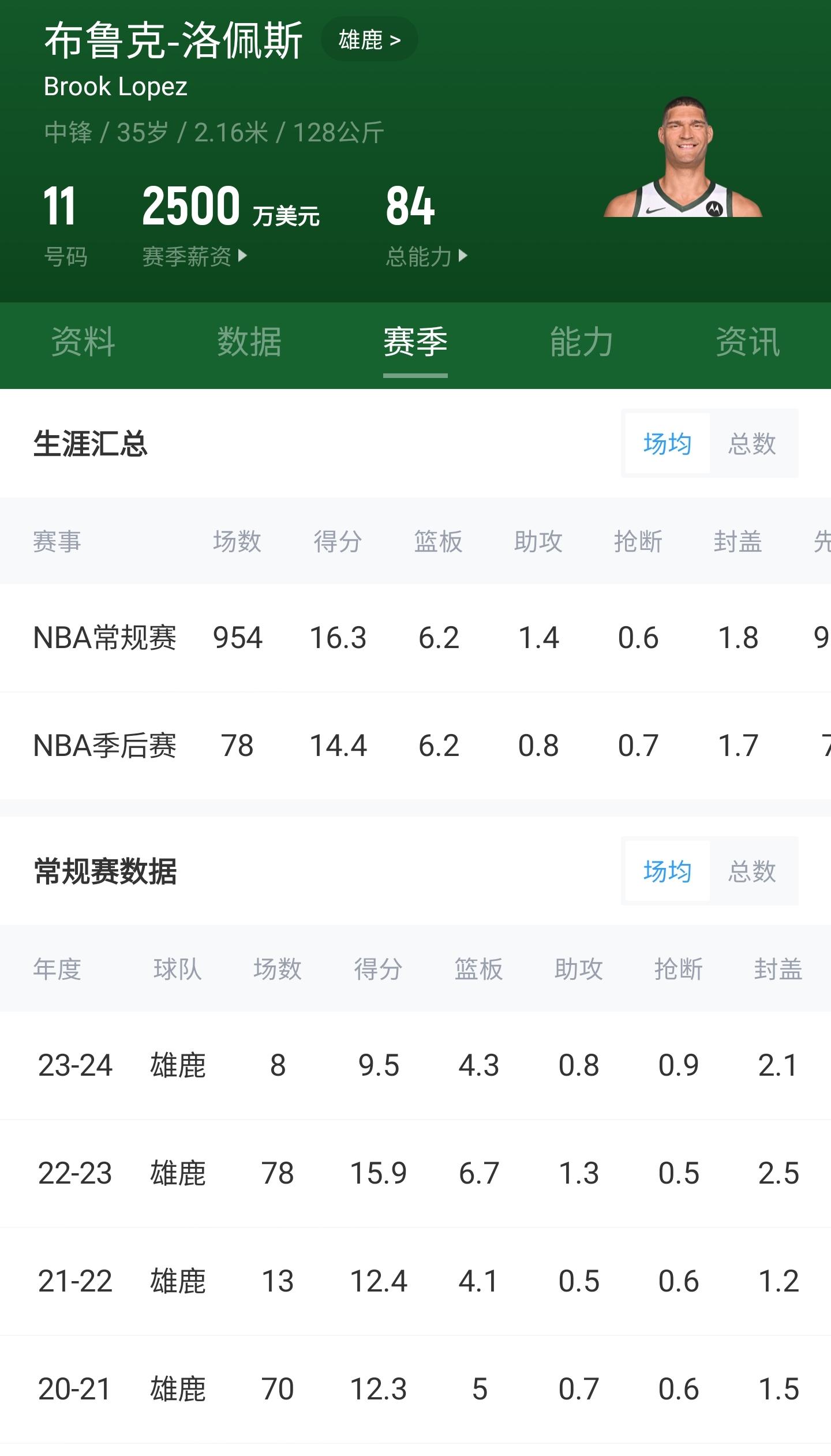This screenshot has height=1456, width=831.
Task: Open the 数据 tab
Action: coord(249,342)
